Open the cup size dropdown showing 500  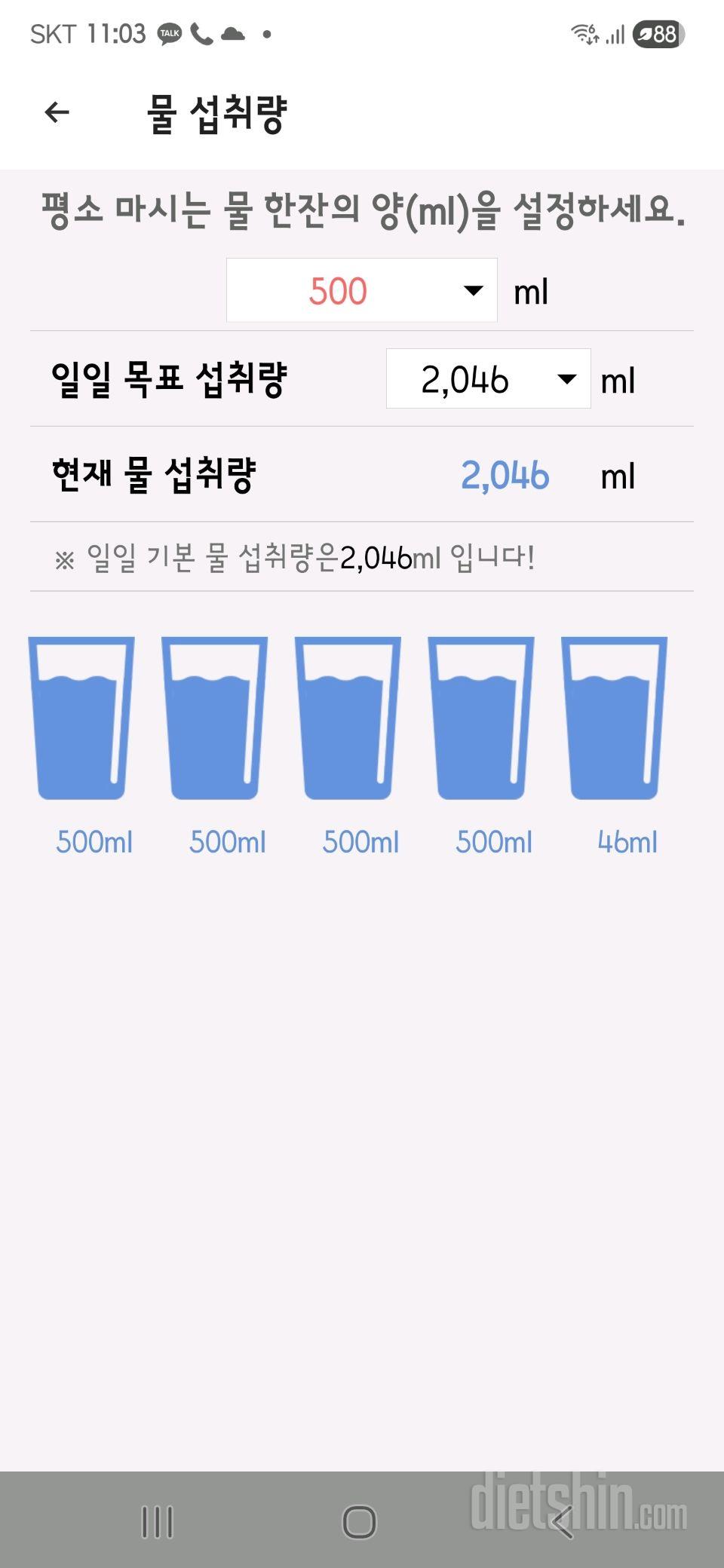point(362,290)
